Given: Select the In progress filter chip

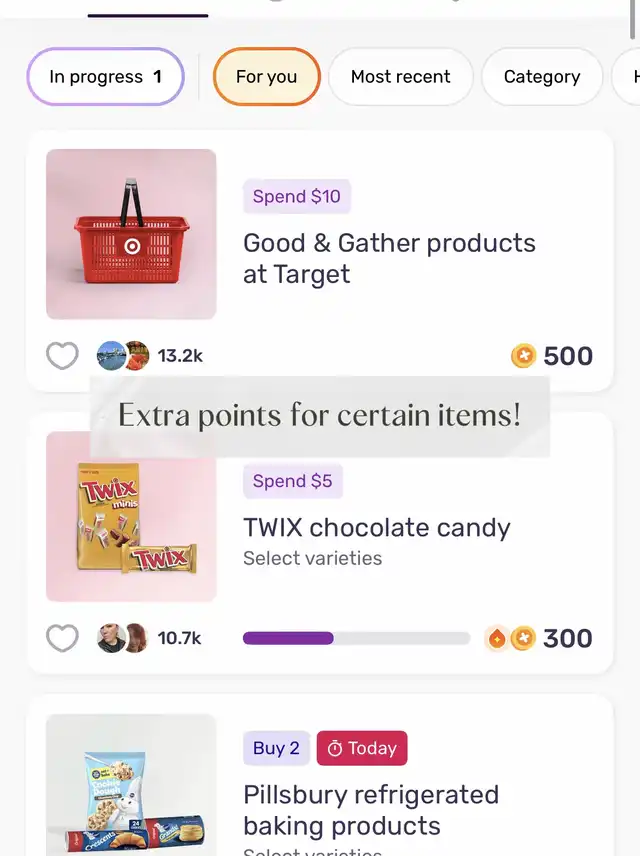Looking at the screenshot, I should 105,77.
